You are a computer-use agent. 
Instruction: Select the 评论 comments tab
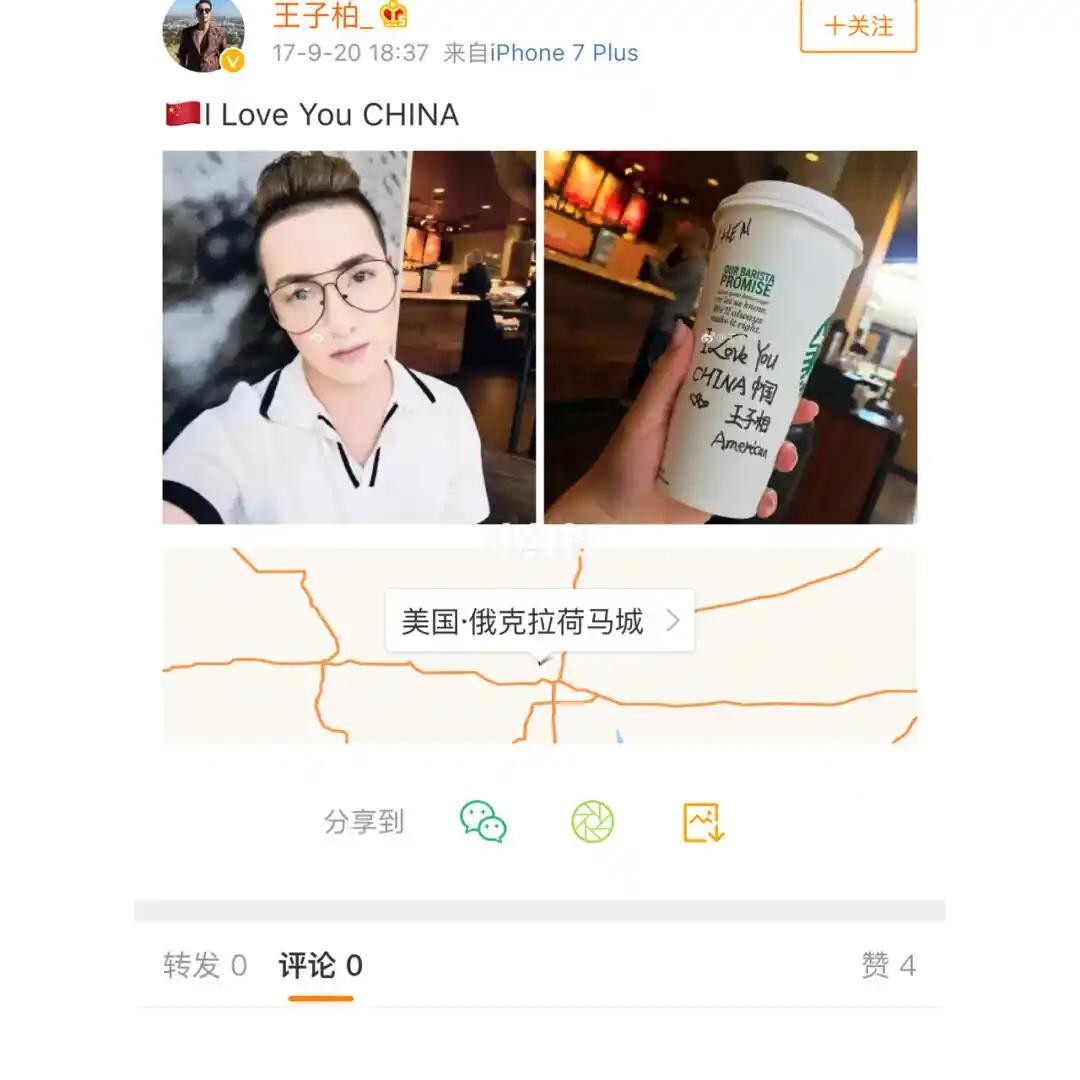[x=320, y=965]
